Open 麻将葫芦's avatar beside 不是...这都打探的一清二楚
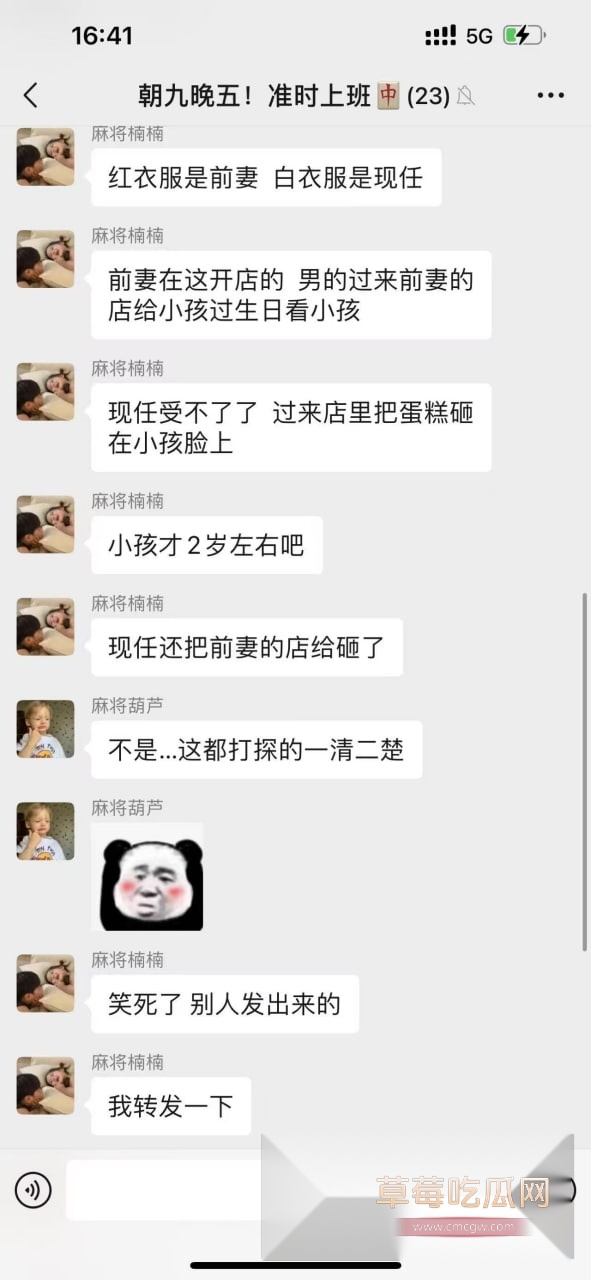 [45, 729]
